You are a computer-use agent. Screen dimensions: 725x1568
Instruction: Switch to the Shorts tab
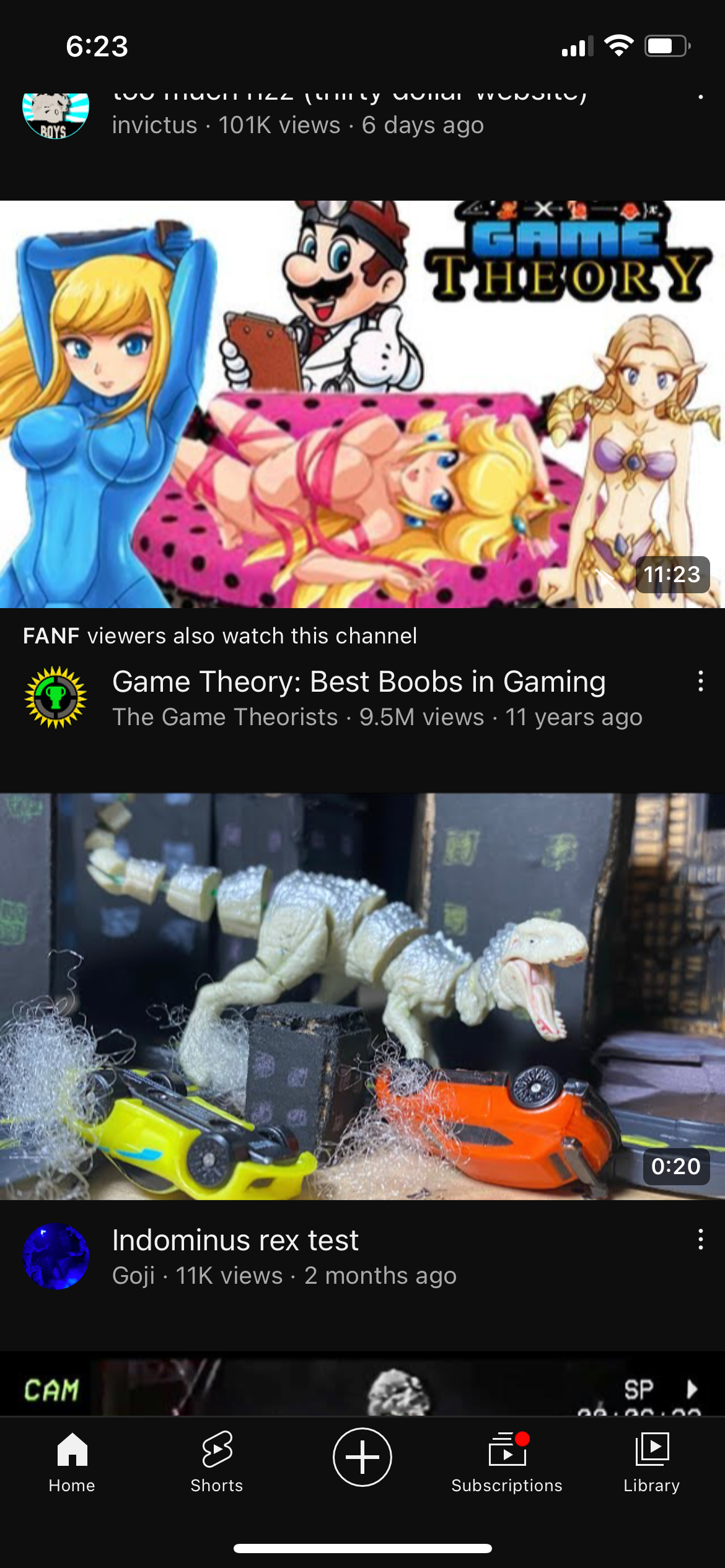coord(217,1461)
